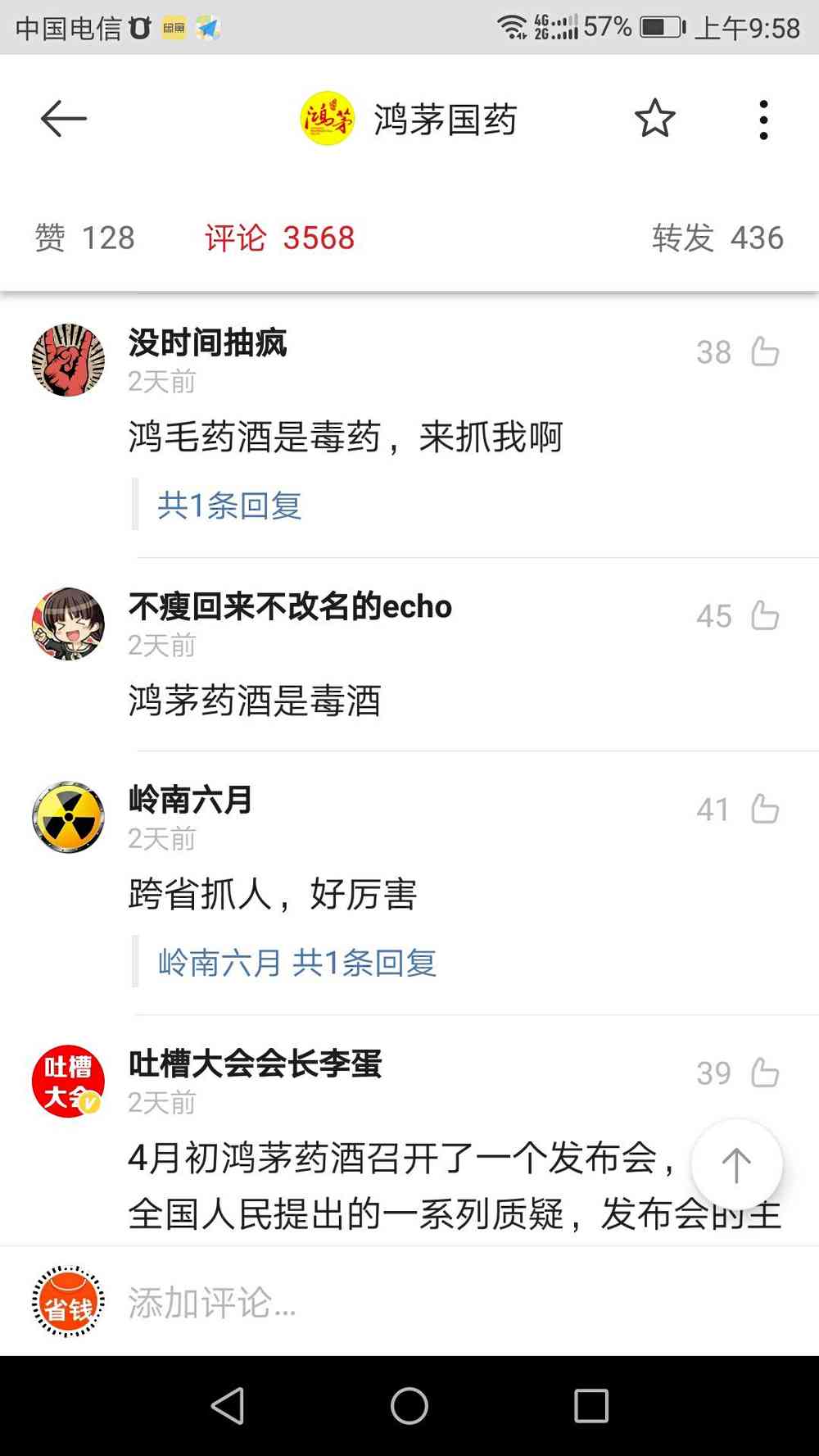Like 没时间抽疯's comment with the thumb icon
The height and width of the screenshot is (1456, 819).
click(x=765, y=352)
